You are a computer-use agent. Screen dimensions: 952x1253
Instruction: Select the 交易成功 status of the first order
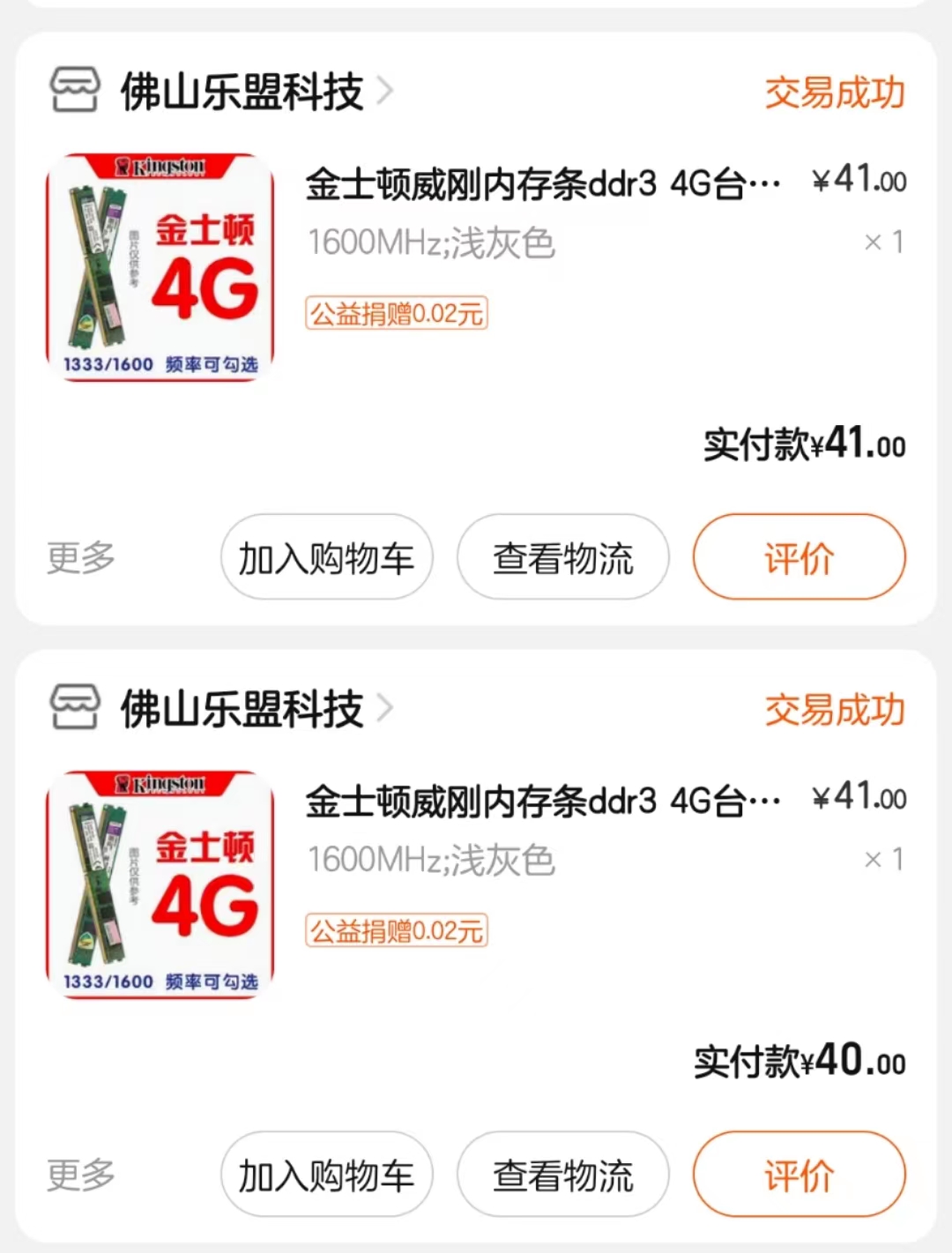836,92
